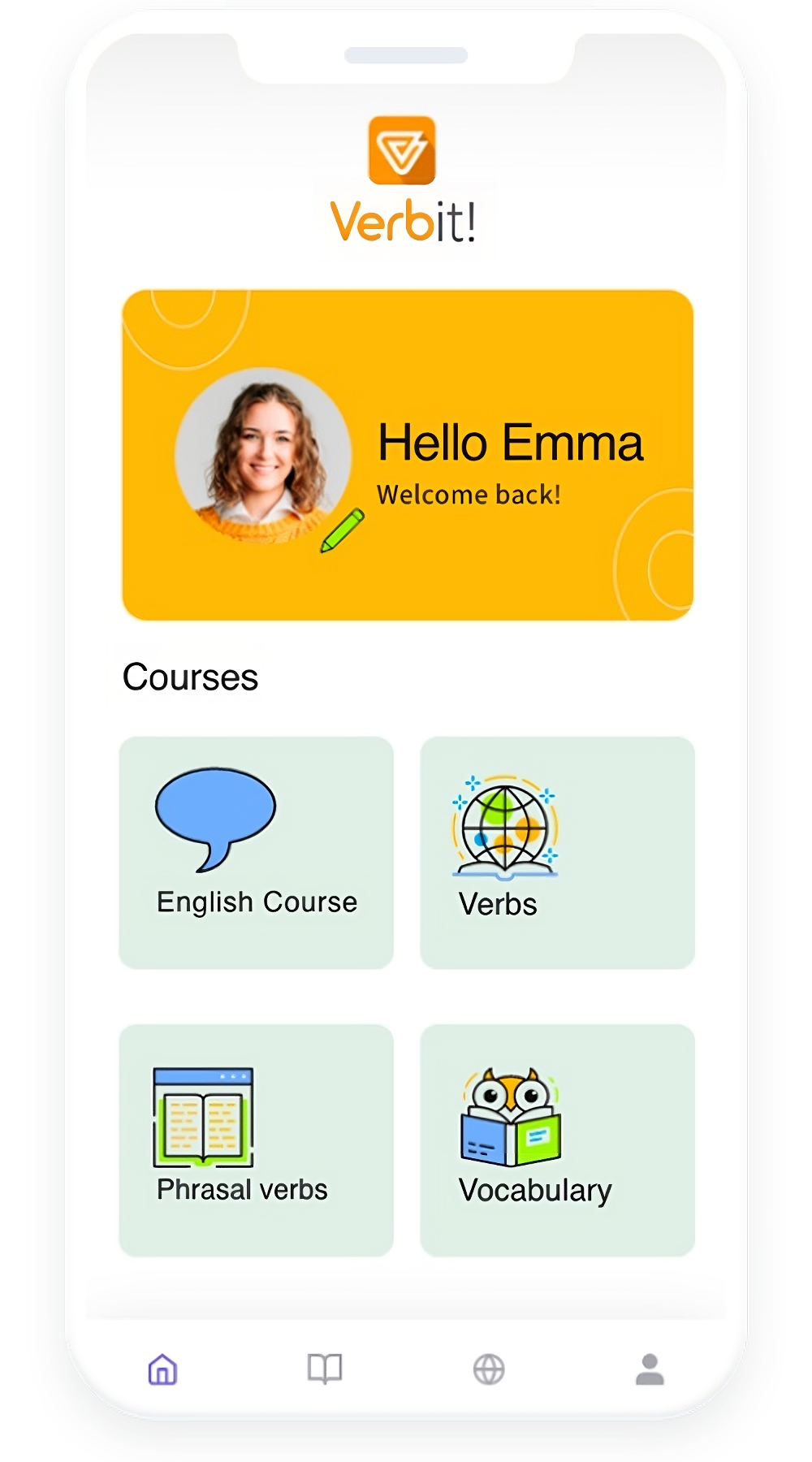Open the Lessons book icon in bottom navigation
The width and height of the screenshot is (812, 1462).
point(325,1369)
